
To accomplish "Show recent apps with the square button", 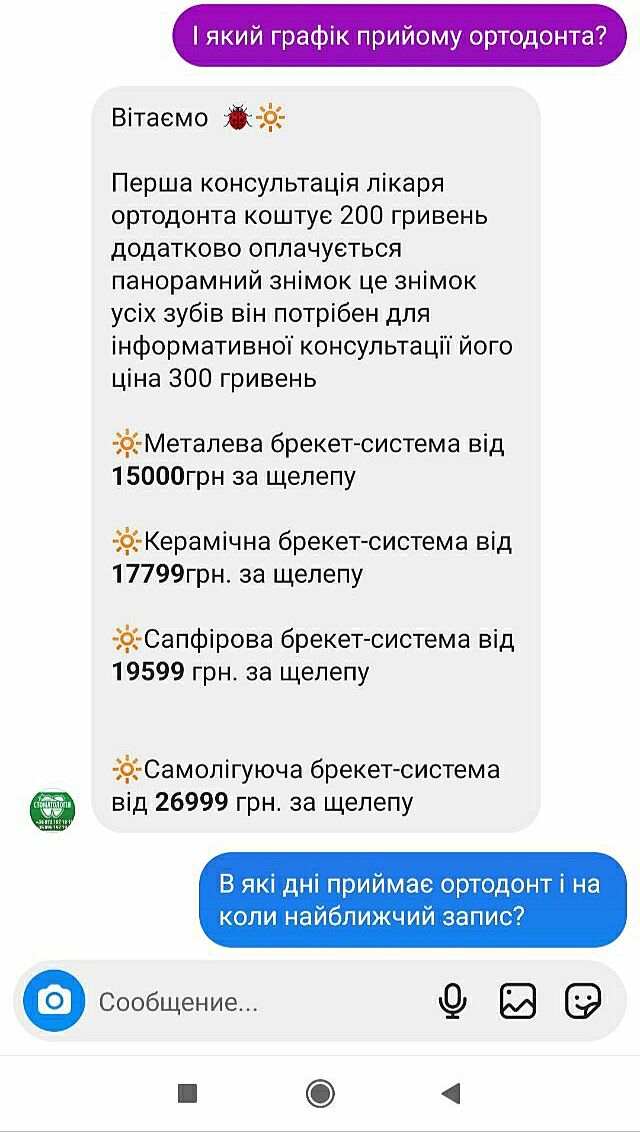I will [187, 1093].
